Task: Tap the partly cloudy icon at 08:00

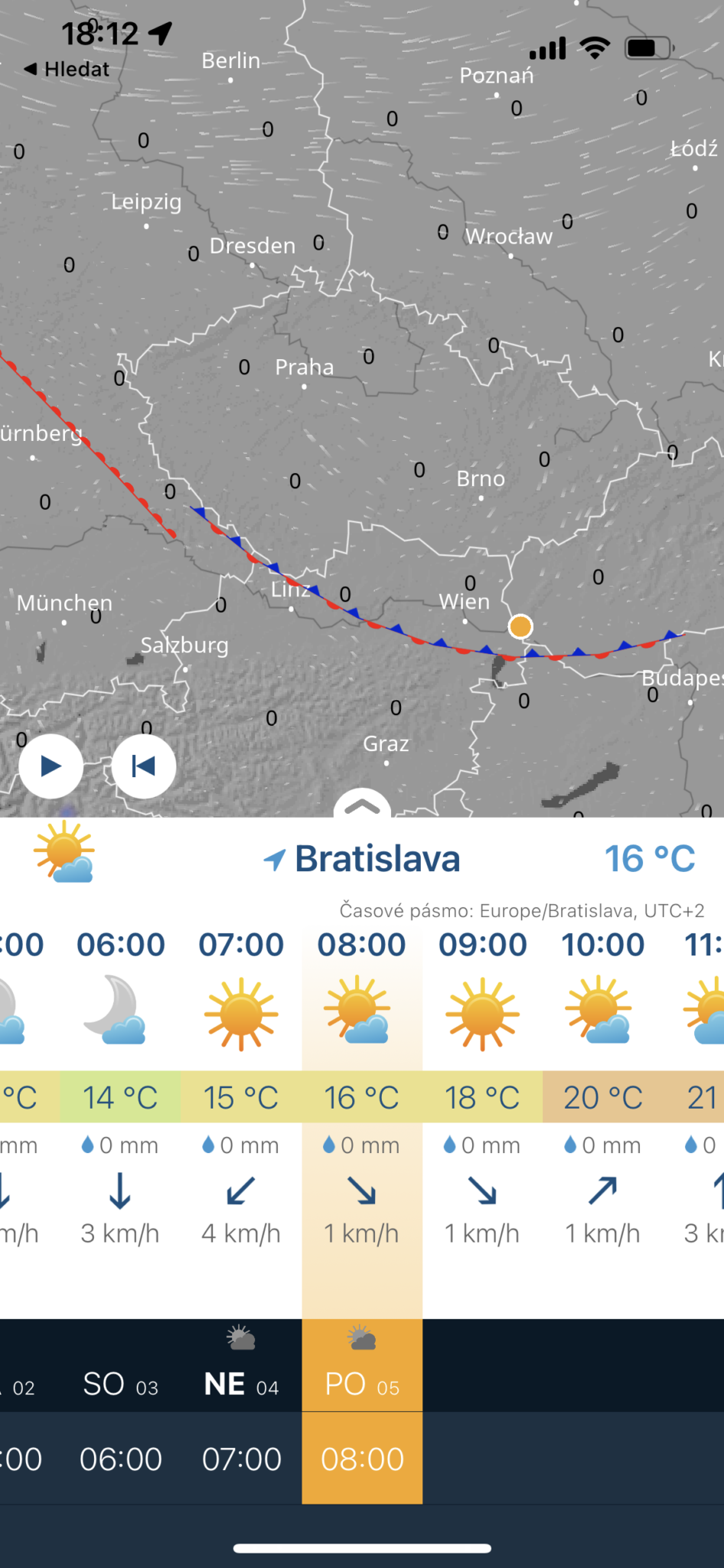Action: coord(361,1011)
